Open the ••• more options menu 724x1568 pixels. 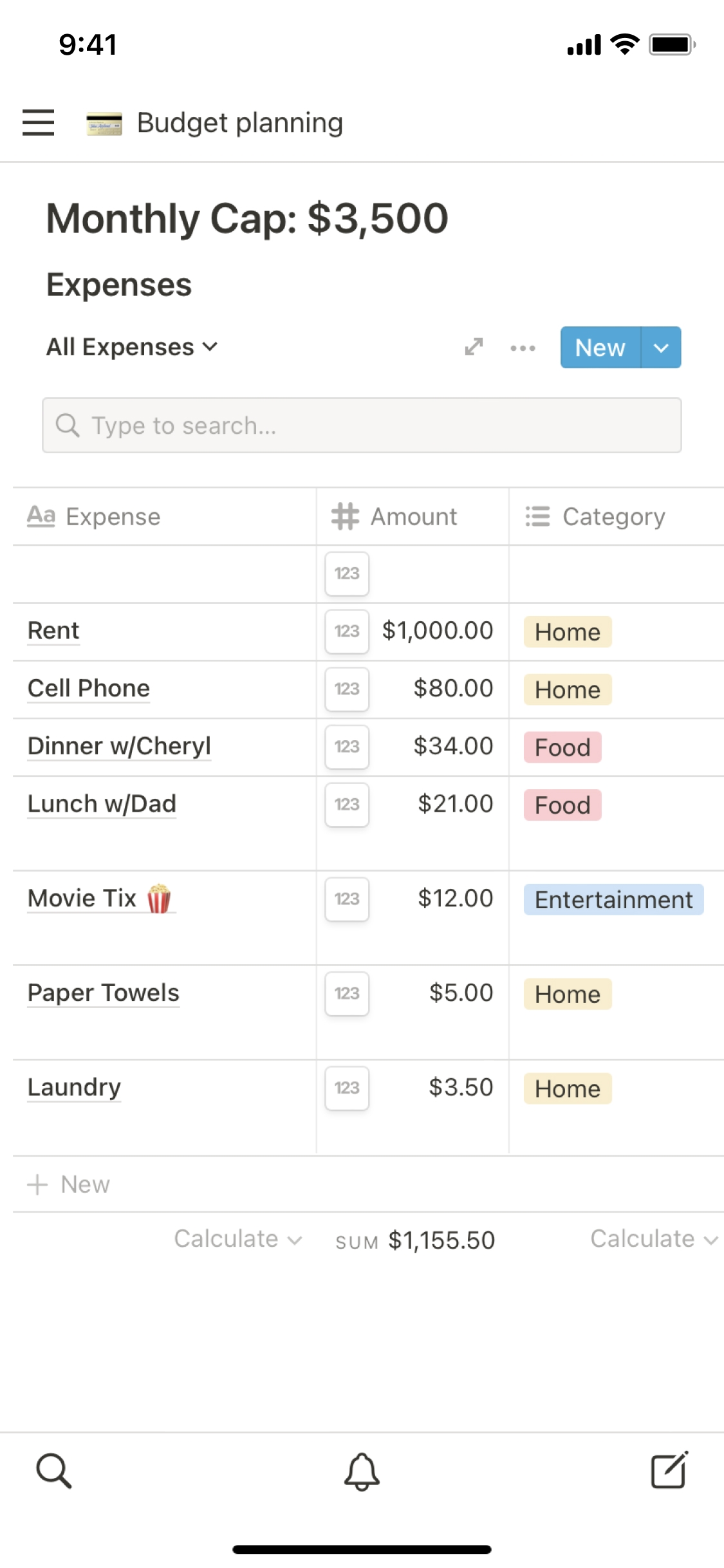coord(523,347)
